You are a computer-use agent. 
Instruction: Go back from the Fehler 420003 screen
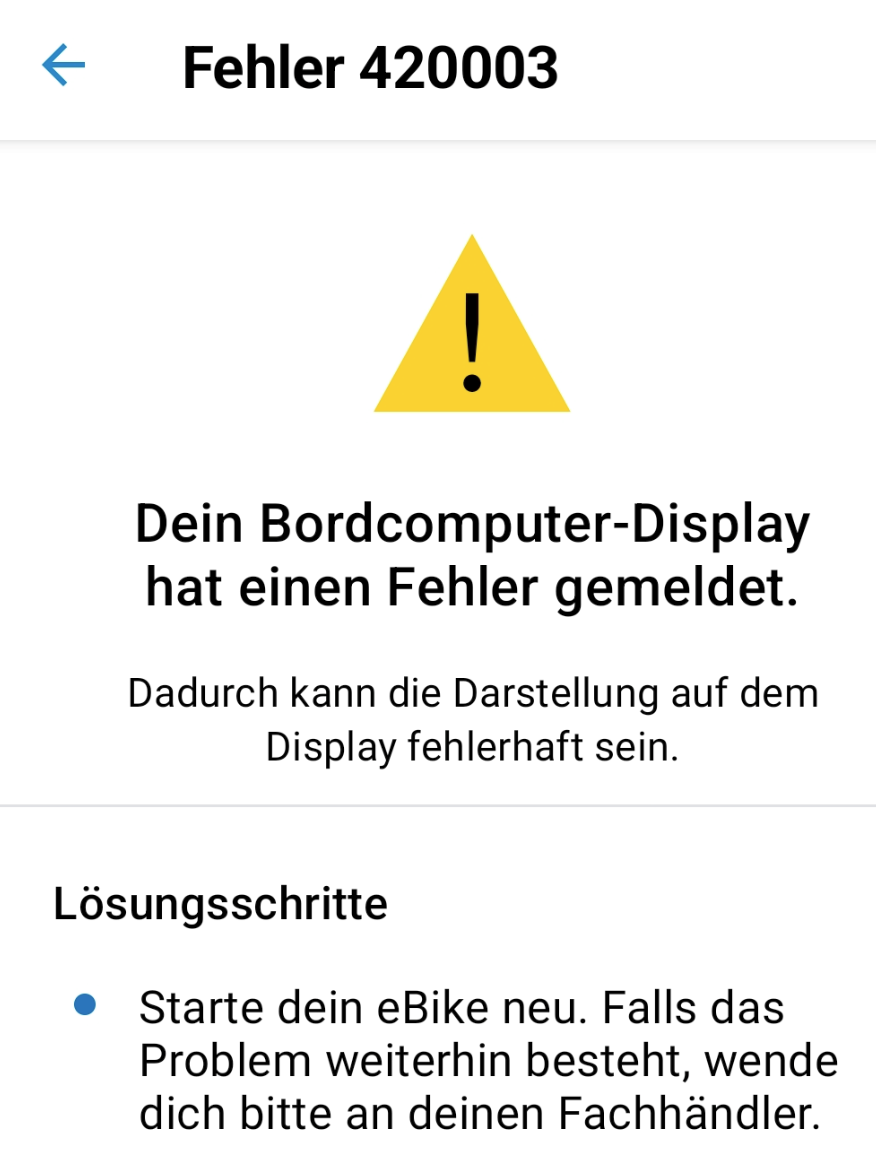pos(63,67)
